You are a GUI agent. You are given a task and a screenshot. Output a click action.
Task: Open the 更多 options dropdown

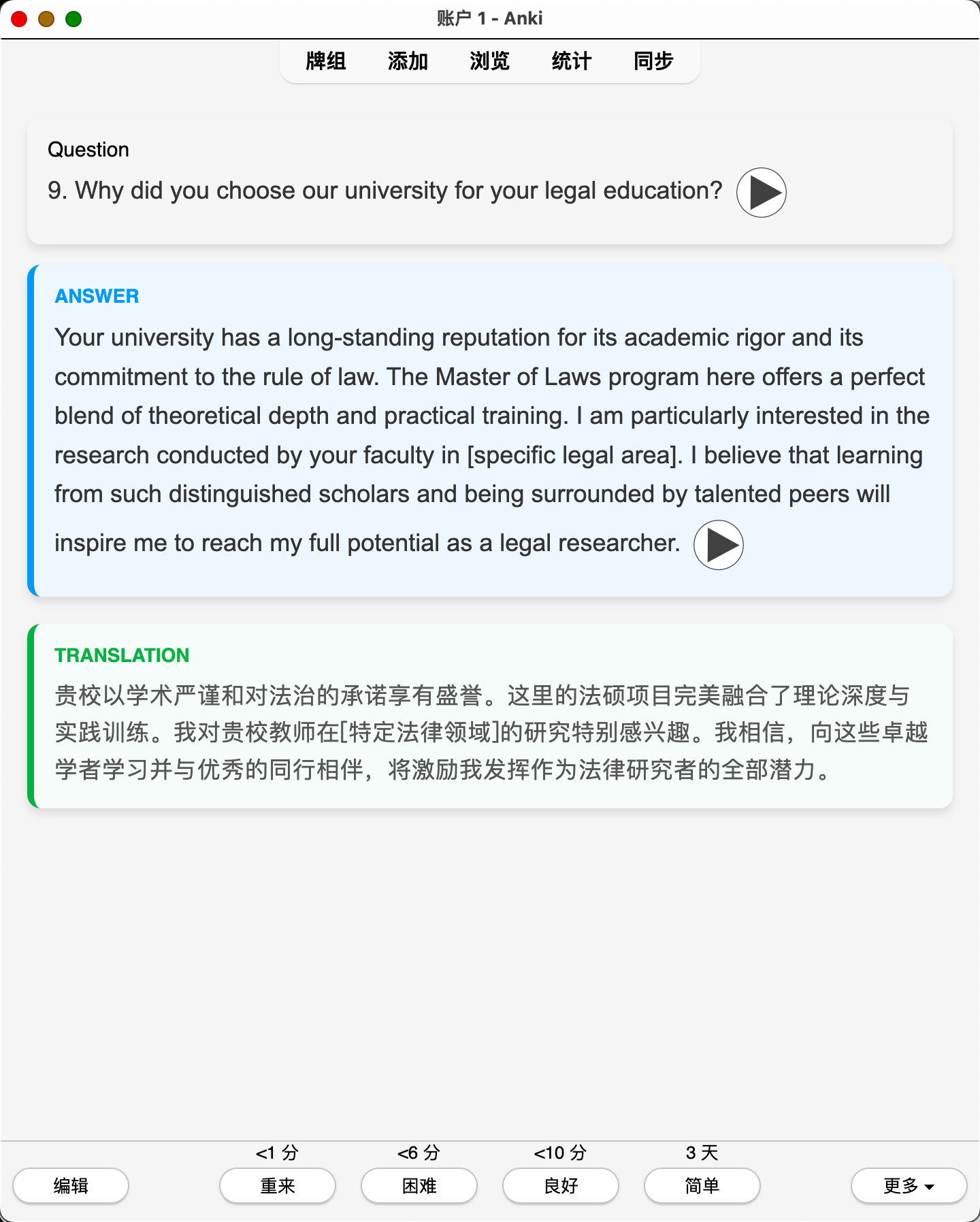coord(909,1186)
